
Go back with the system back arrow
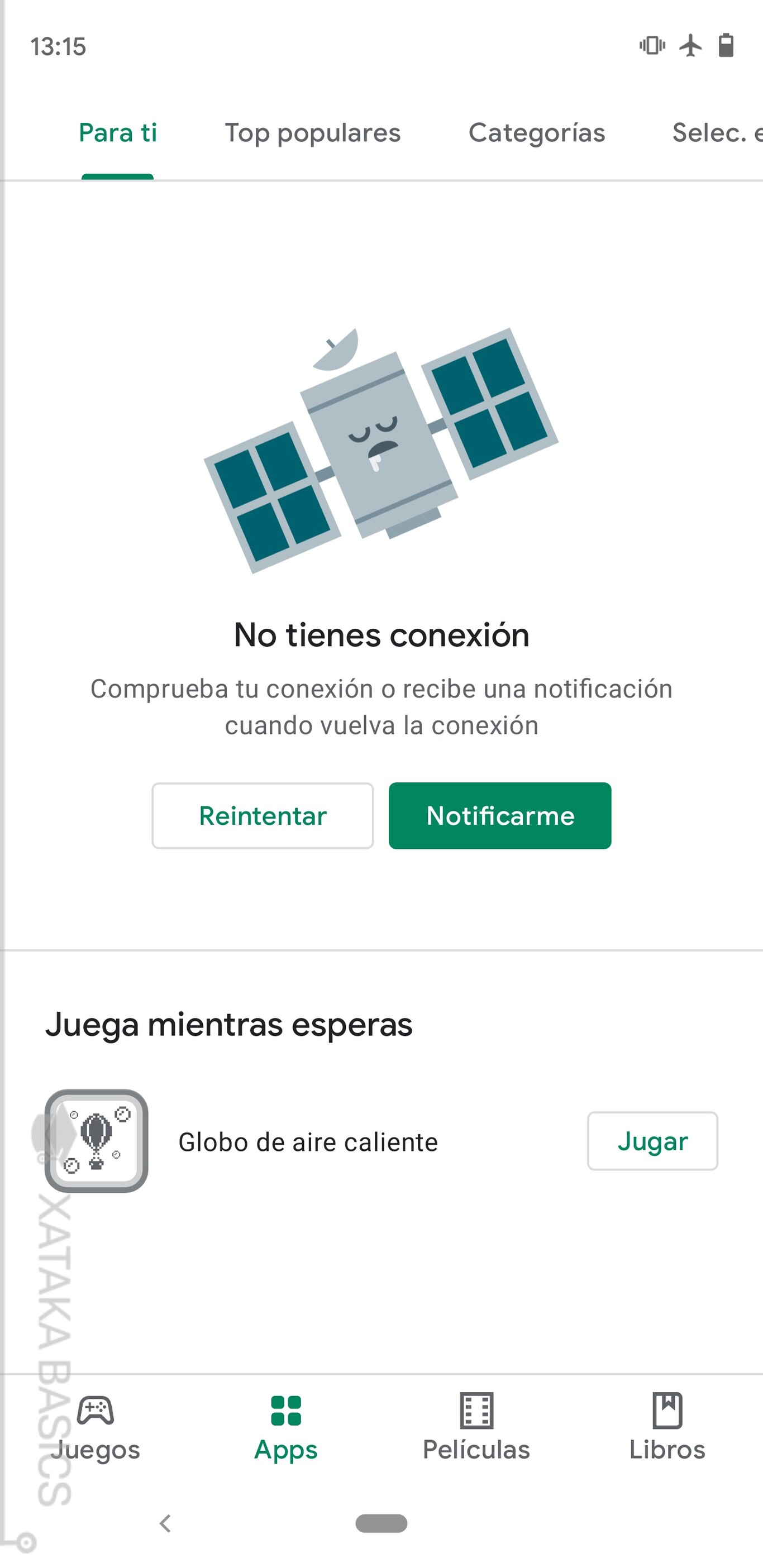pyautogui.click(x=165, y=1523)
